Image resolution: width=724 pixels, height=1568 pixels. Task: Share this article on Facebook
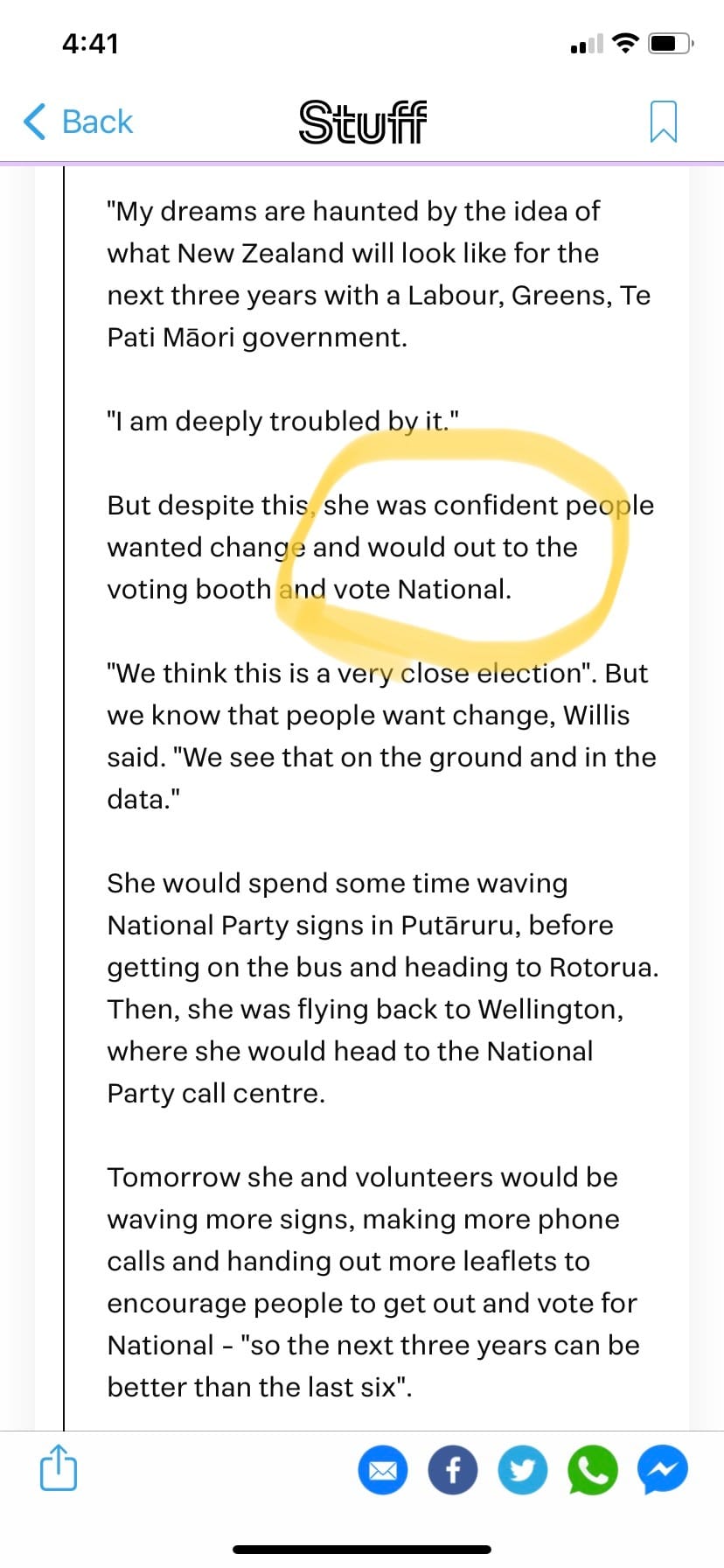pos(453,1471)
